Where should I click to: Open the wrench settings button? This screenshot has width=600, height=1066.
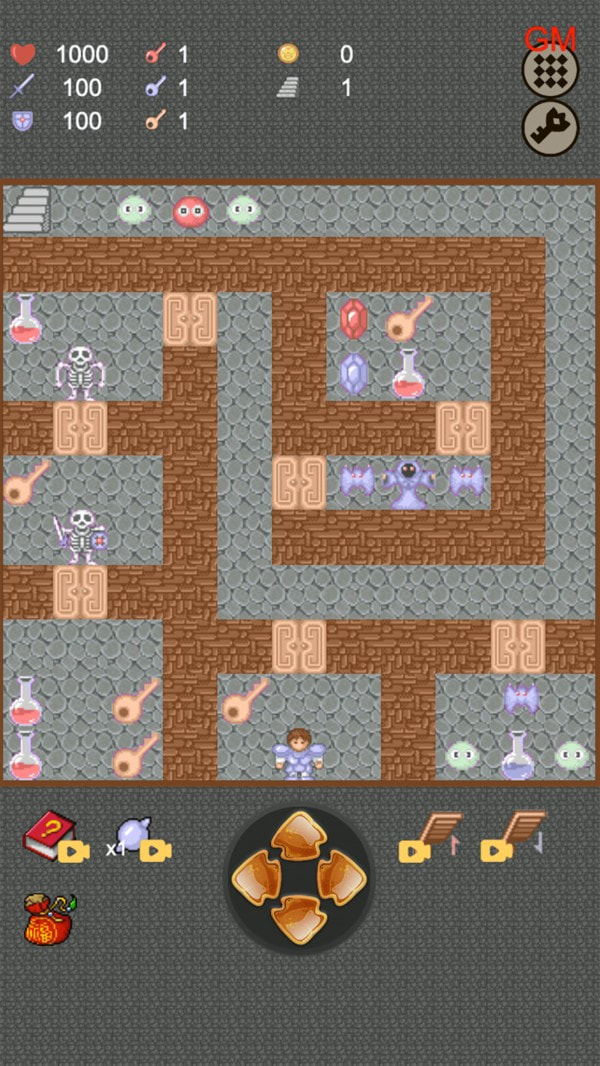[550, 128]
